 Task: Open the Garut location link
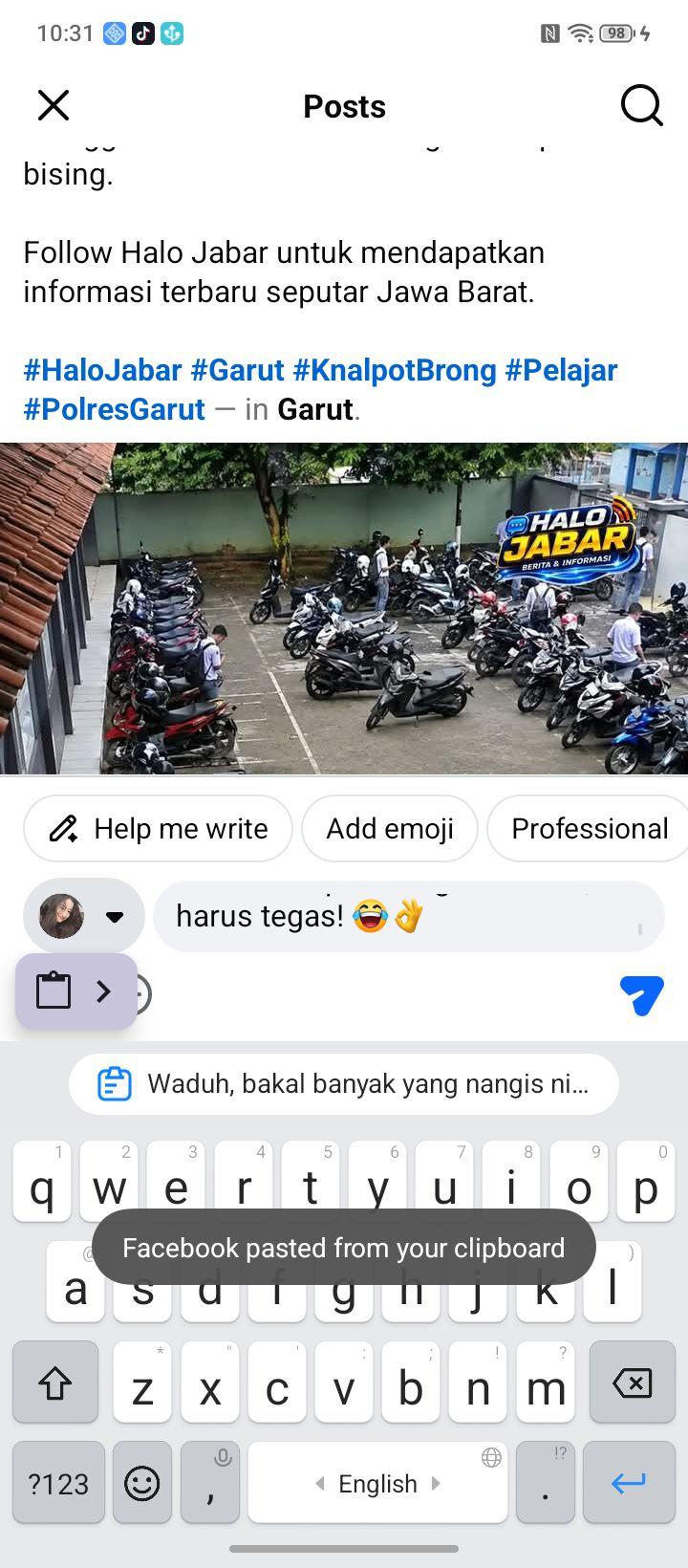tap(315, 409)
